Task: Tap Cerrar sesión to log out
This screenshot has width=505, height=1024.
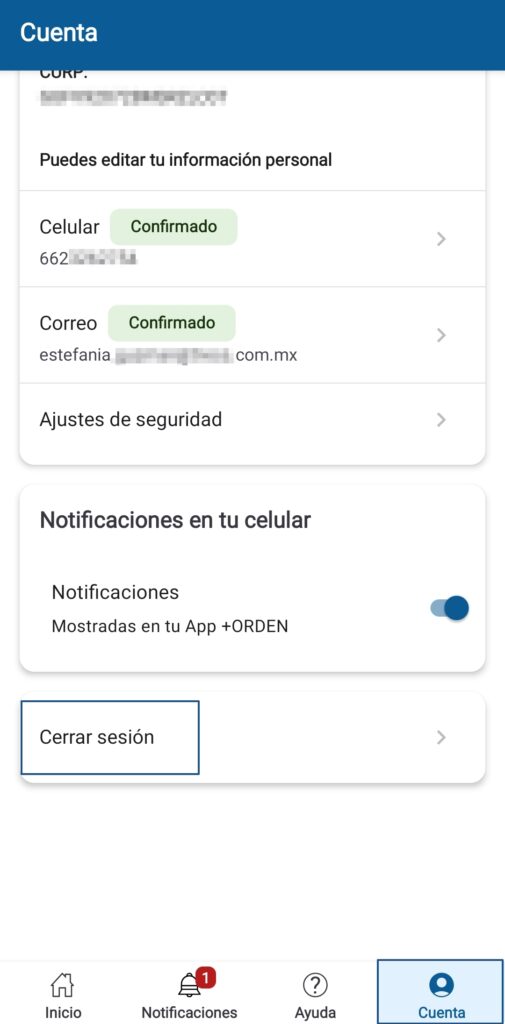Action: click(x=252, y=737)
